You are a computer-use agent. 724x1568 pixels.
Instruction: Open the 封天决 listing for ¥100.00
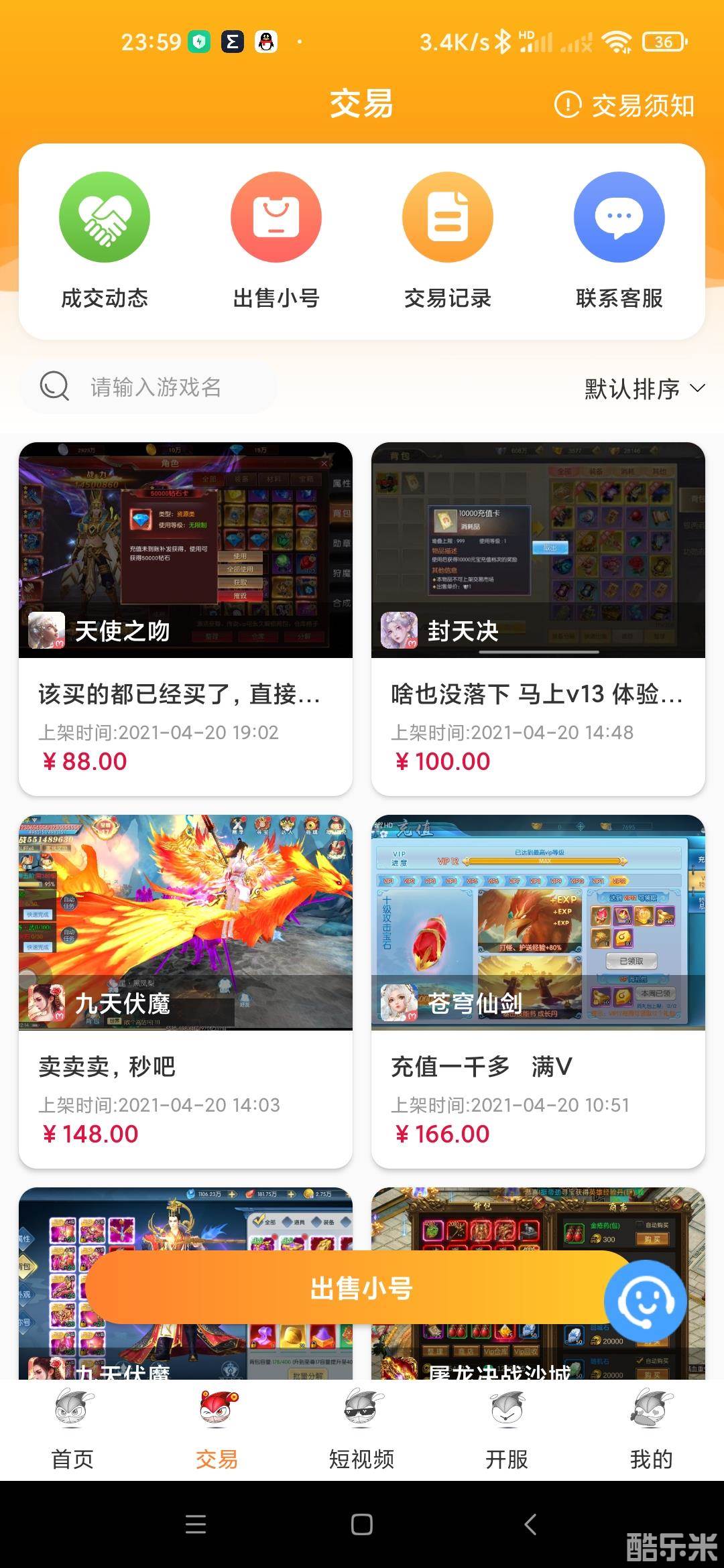click(538, 618)
